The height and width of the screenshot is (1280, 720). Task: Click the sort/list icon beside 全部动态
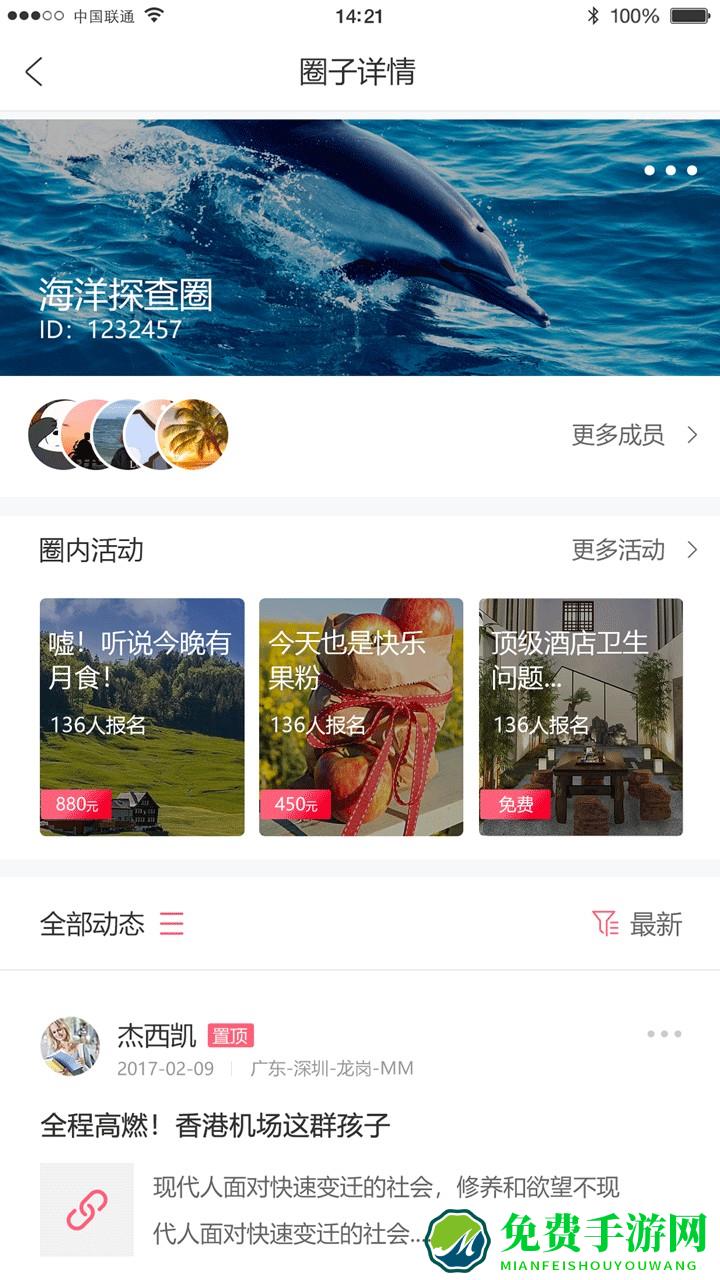pos(172,925)
